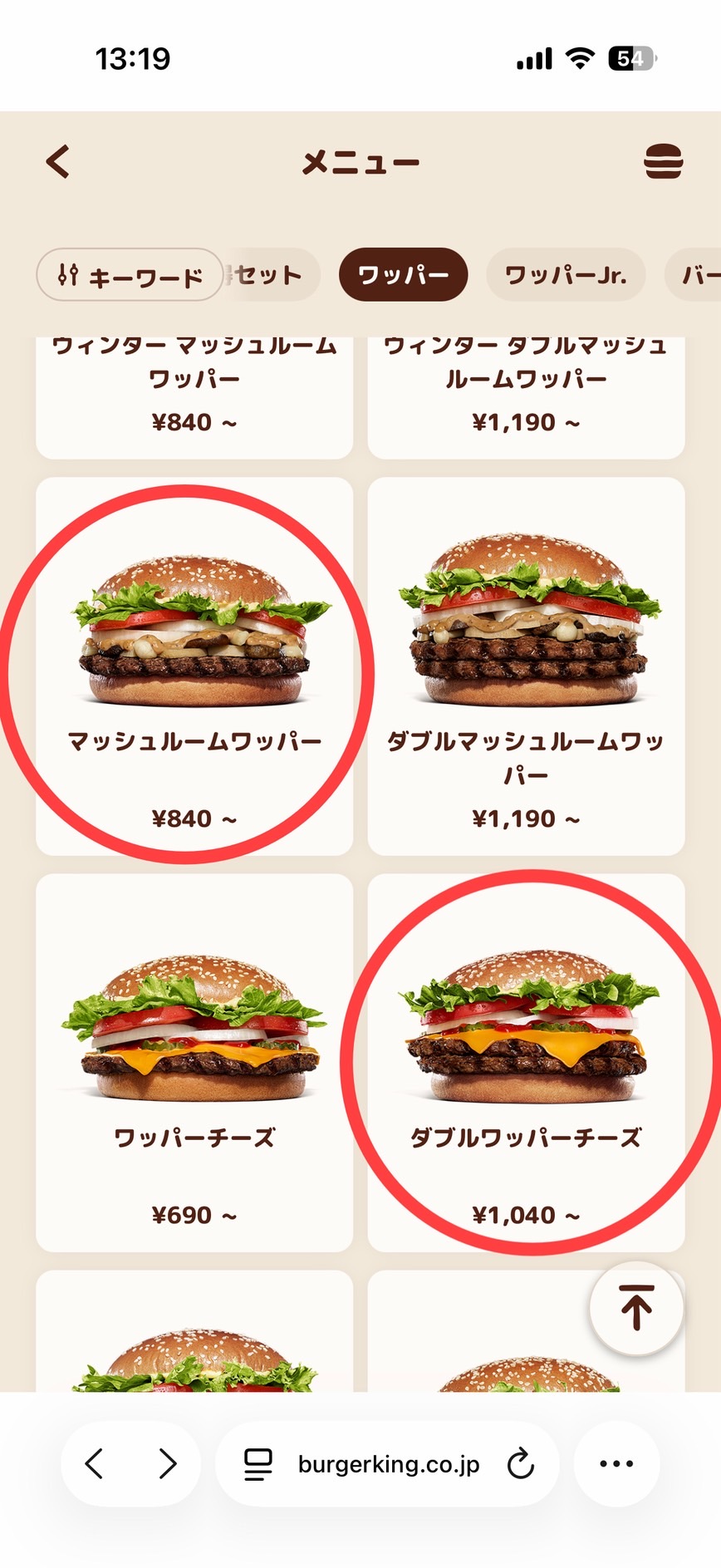Open the キーワード filter
This screenshot has width=721, height=1568.
[130, 275]
